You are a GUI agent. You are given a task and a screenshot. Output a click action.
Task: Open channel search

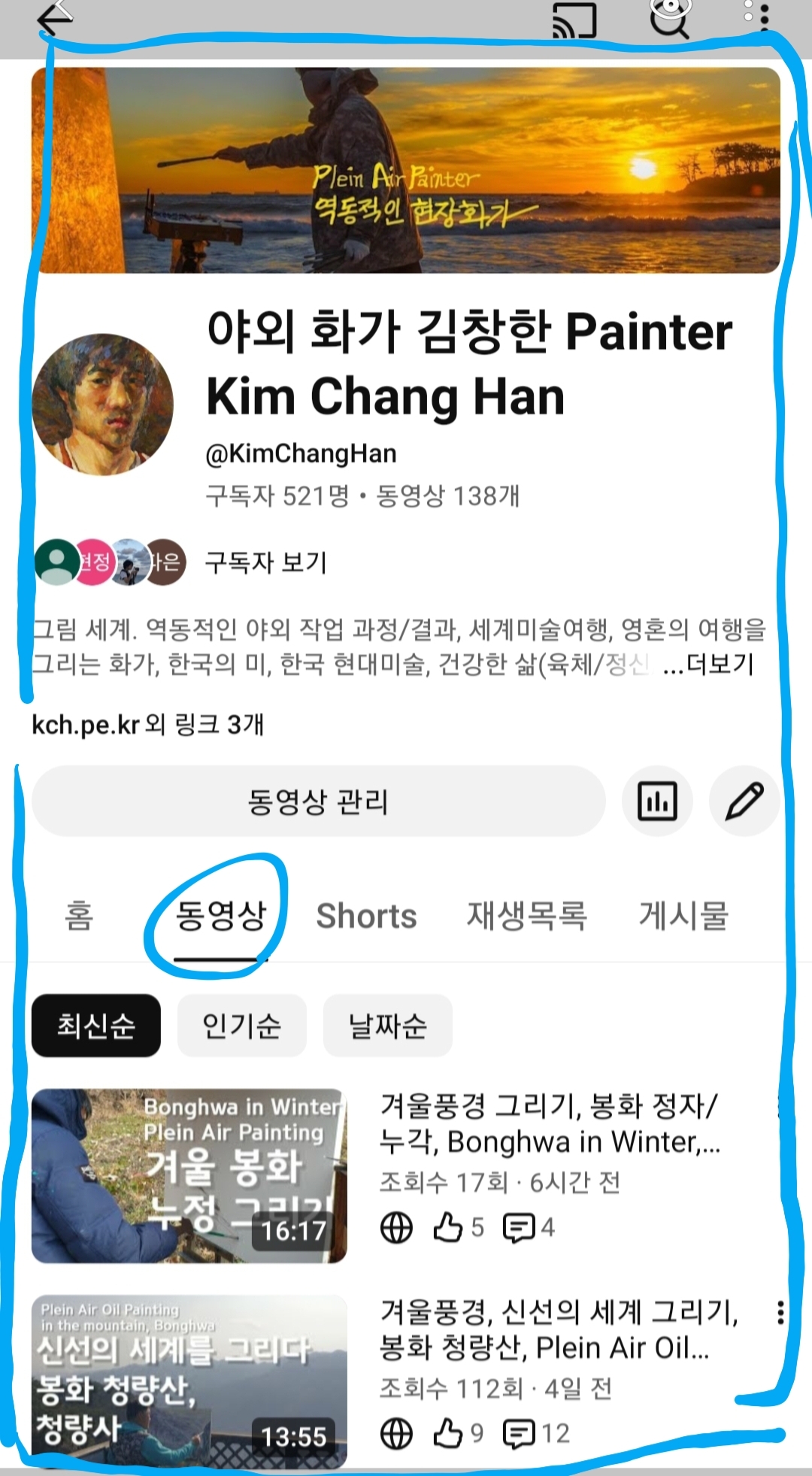pos(668,18)
